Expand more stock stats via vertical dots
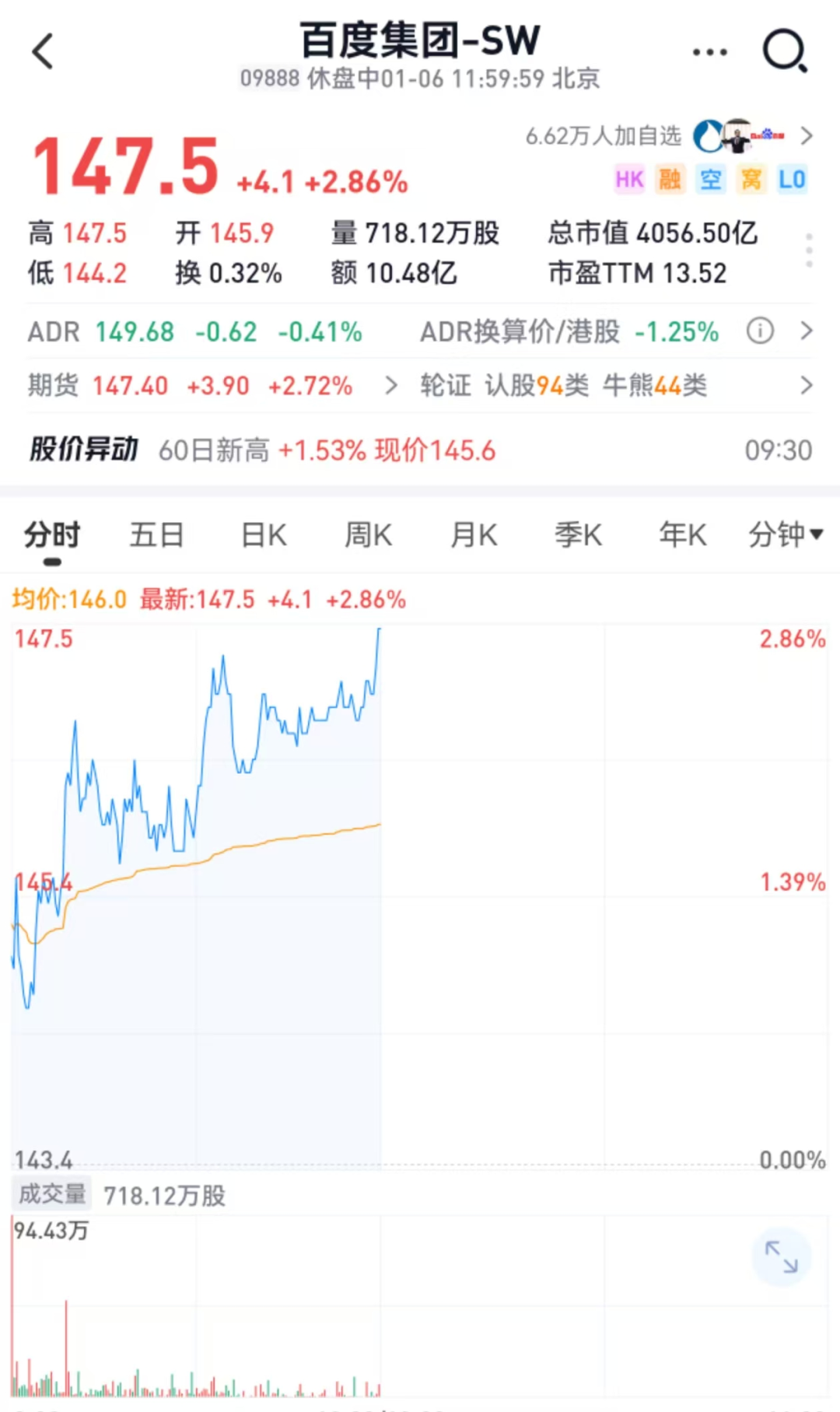 coord(809,251)
